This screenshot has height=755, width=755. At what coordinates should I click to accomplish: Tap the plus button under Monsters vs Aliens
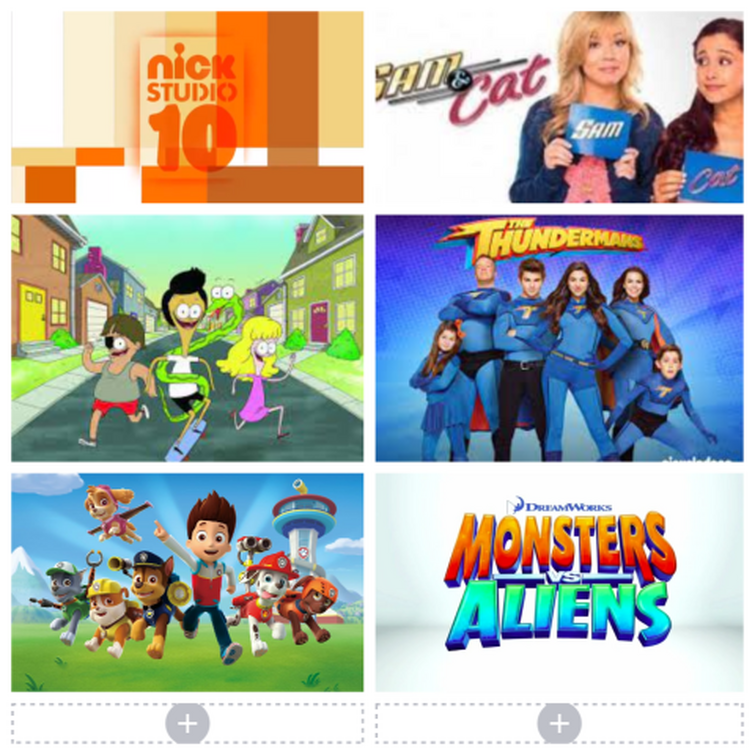coord(560,723)
